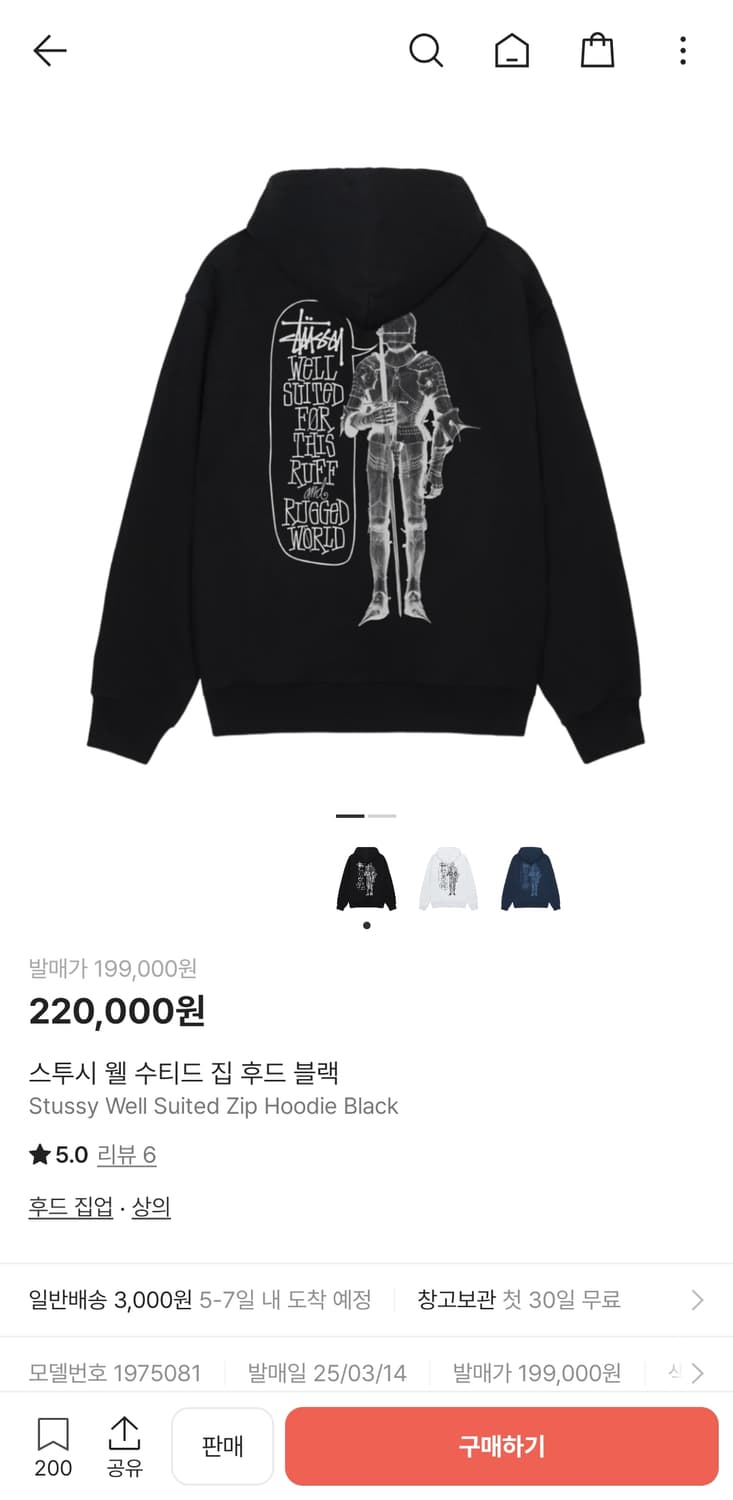This screenshot has height=1500, width=733.
Task: Switch to the navy hoodie variant
Action: tap(530, 877)
